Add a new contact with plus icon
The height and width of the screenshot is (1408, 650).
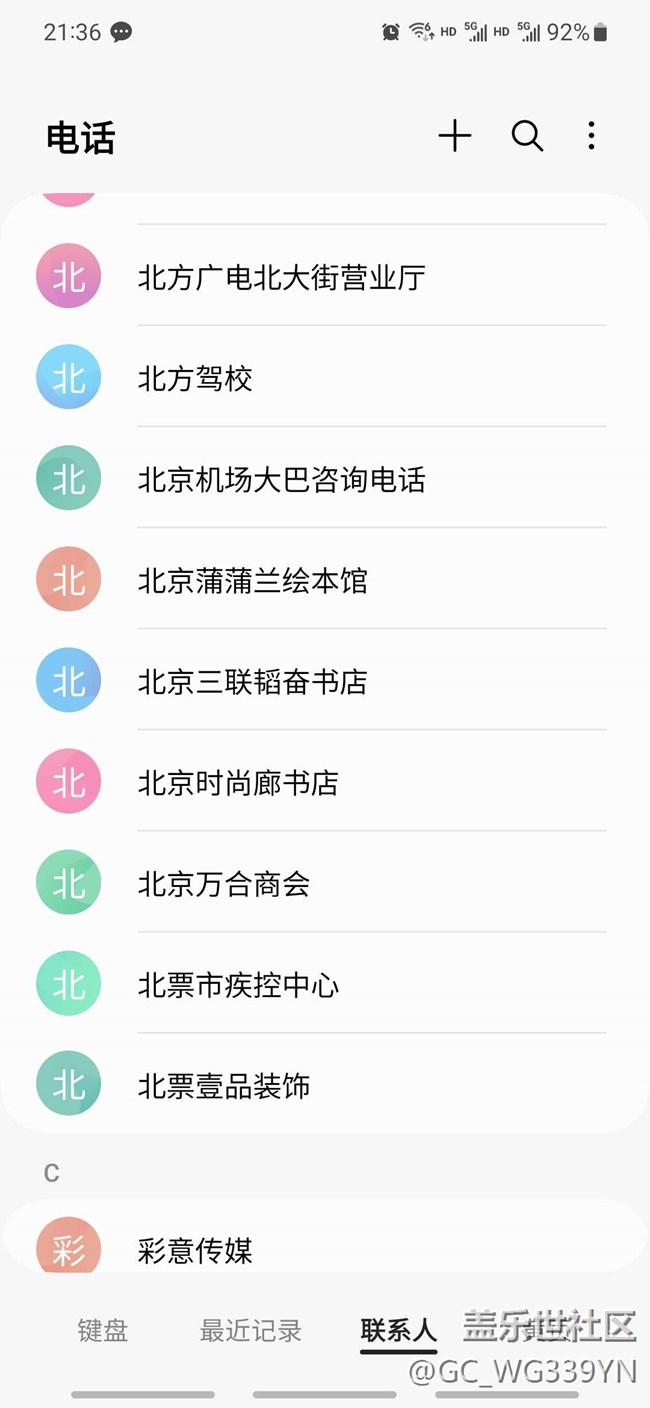click(x=455, y=136)
